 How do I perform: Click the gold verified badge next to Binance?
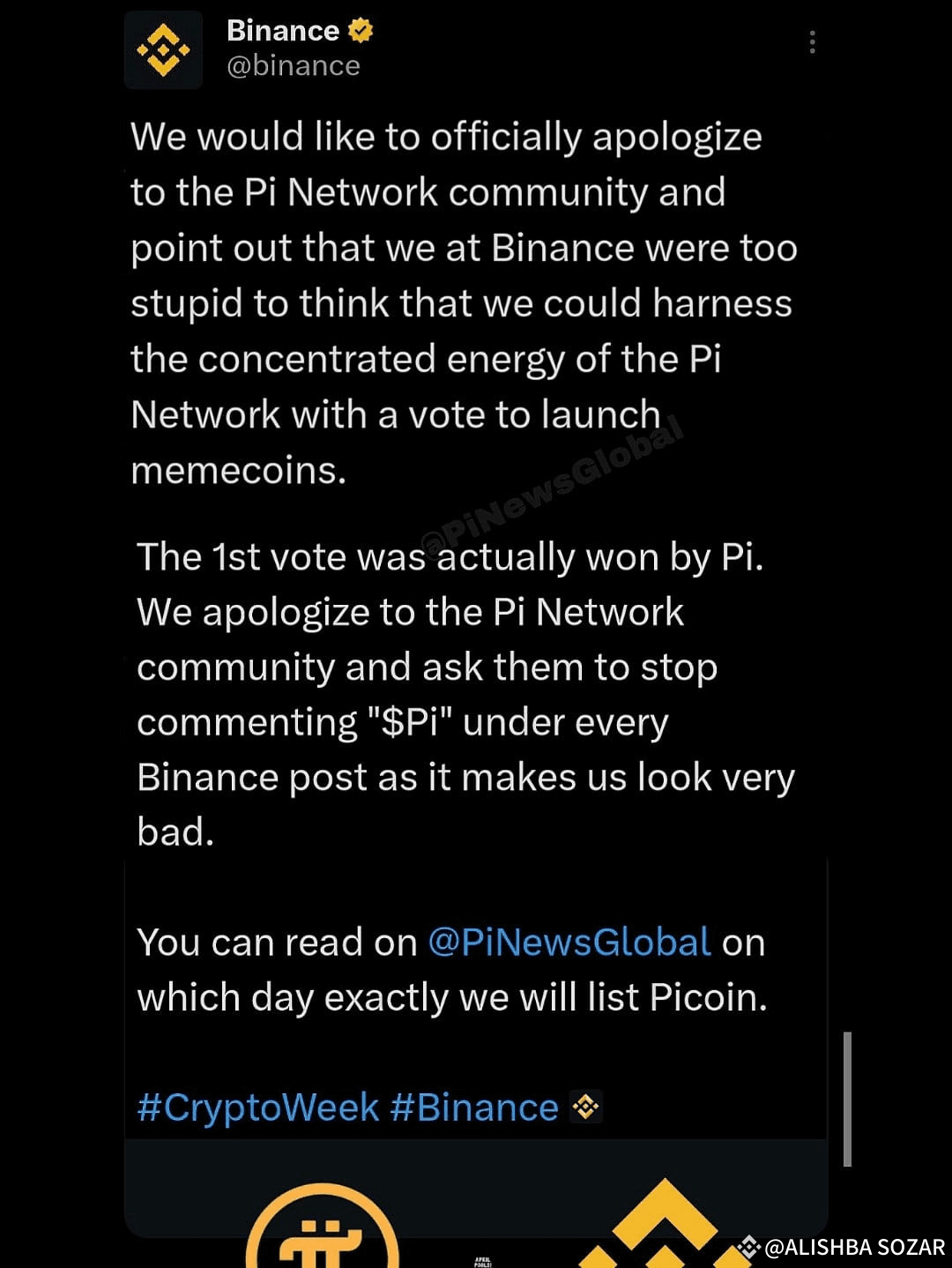(359, 29)
